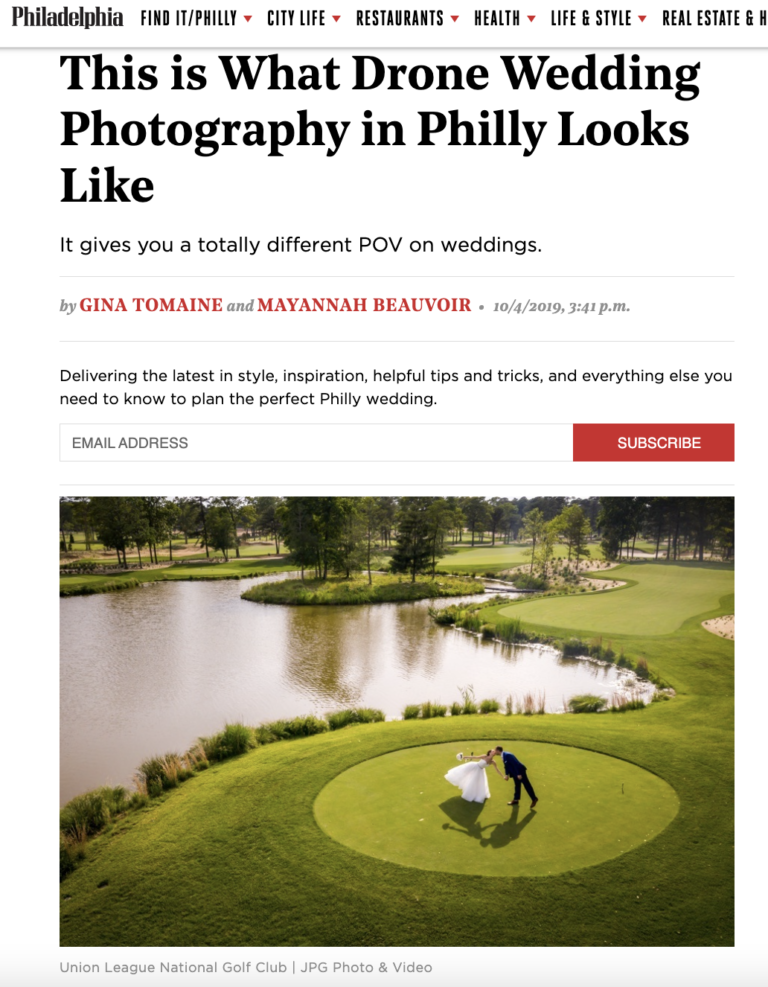This screenshot has width=768, height=987.
Task: Focus the Email Address field
Action: coord(316,443)
